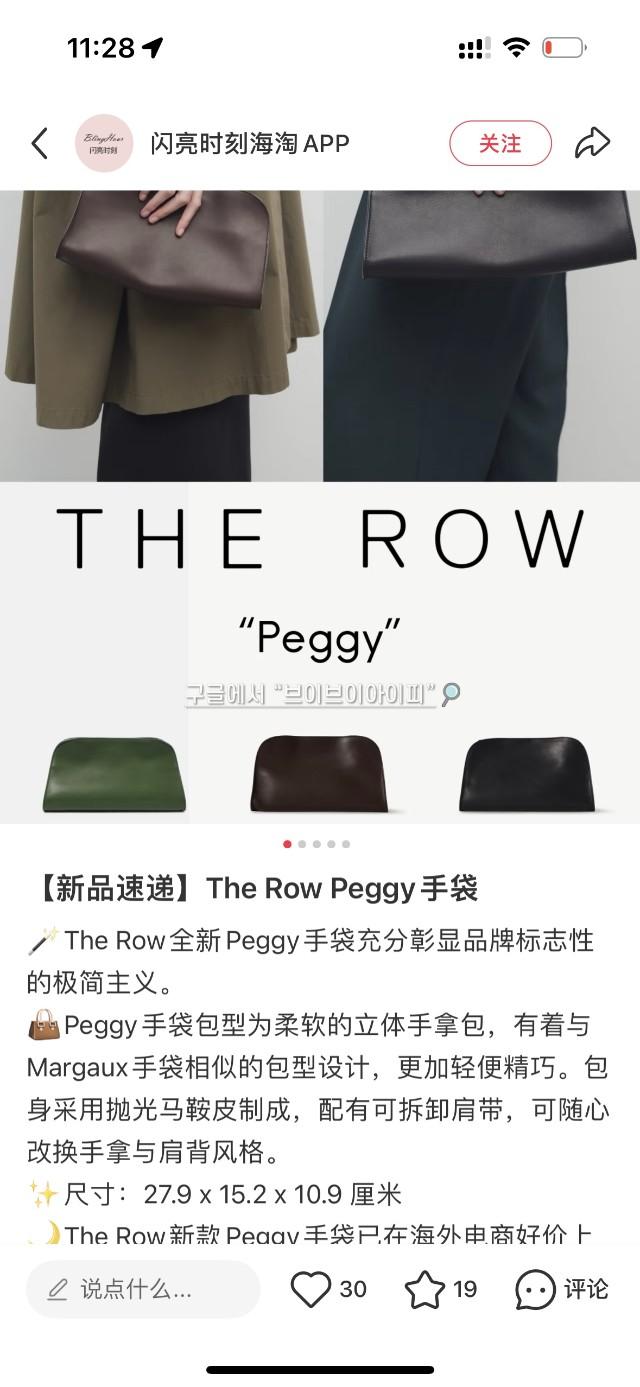Tap the 说点什么 comment input
The width and height of the screenshot is (640, 1387).
[142, 1290]
